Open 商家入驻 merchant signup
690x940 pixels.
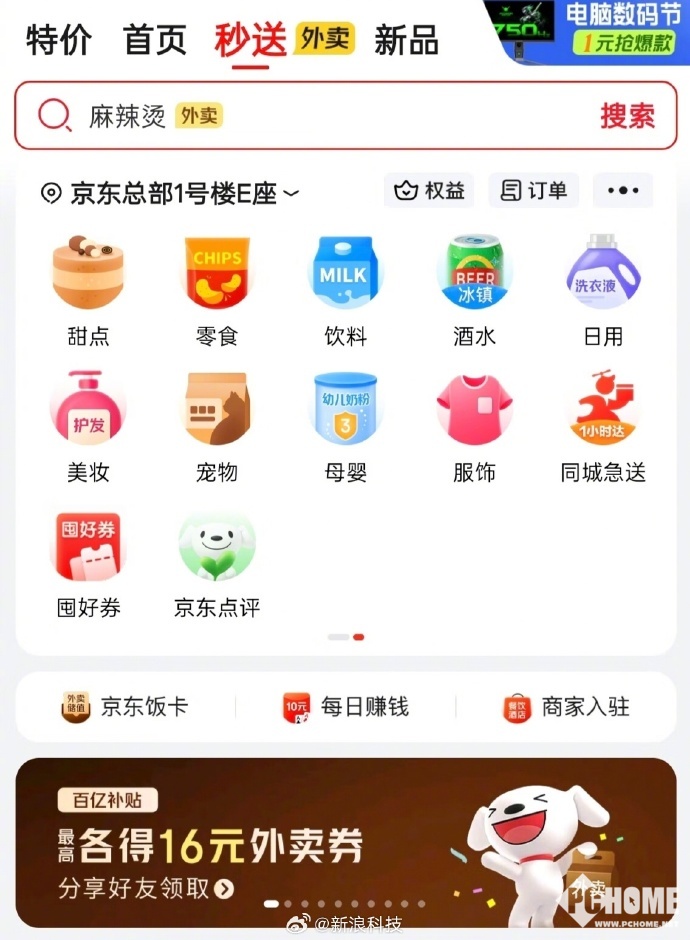(x=566, y=707)
